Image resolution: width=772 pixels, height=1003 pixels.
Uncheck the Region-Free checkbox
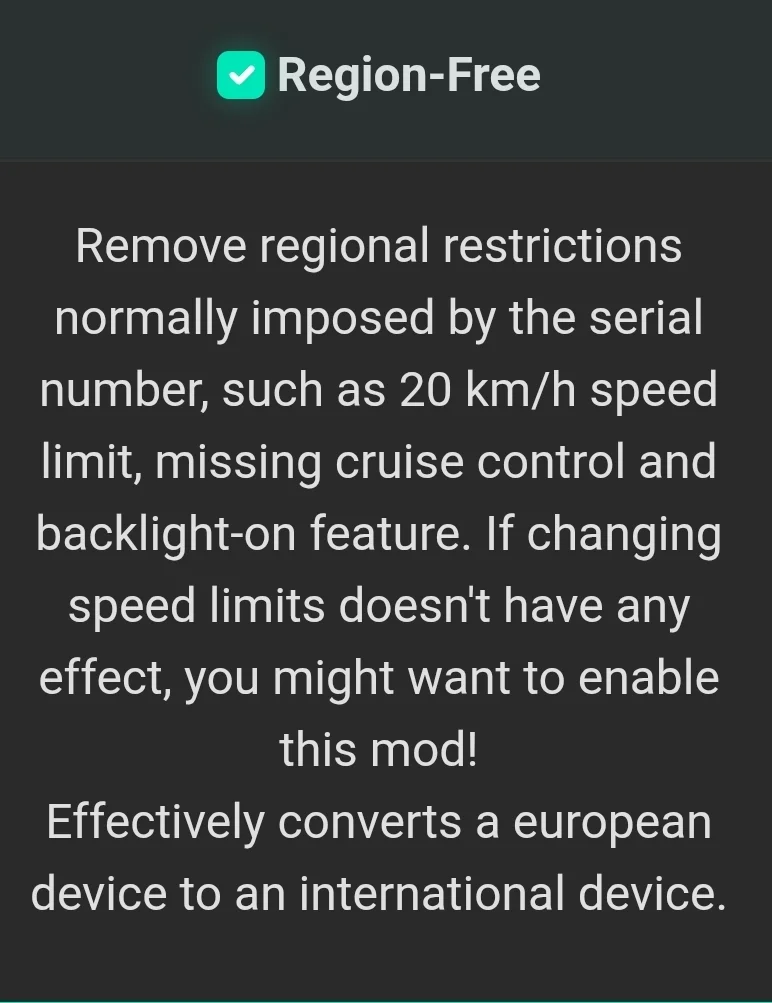[241, 76]
